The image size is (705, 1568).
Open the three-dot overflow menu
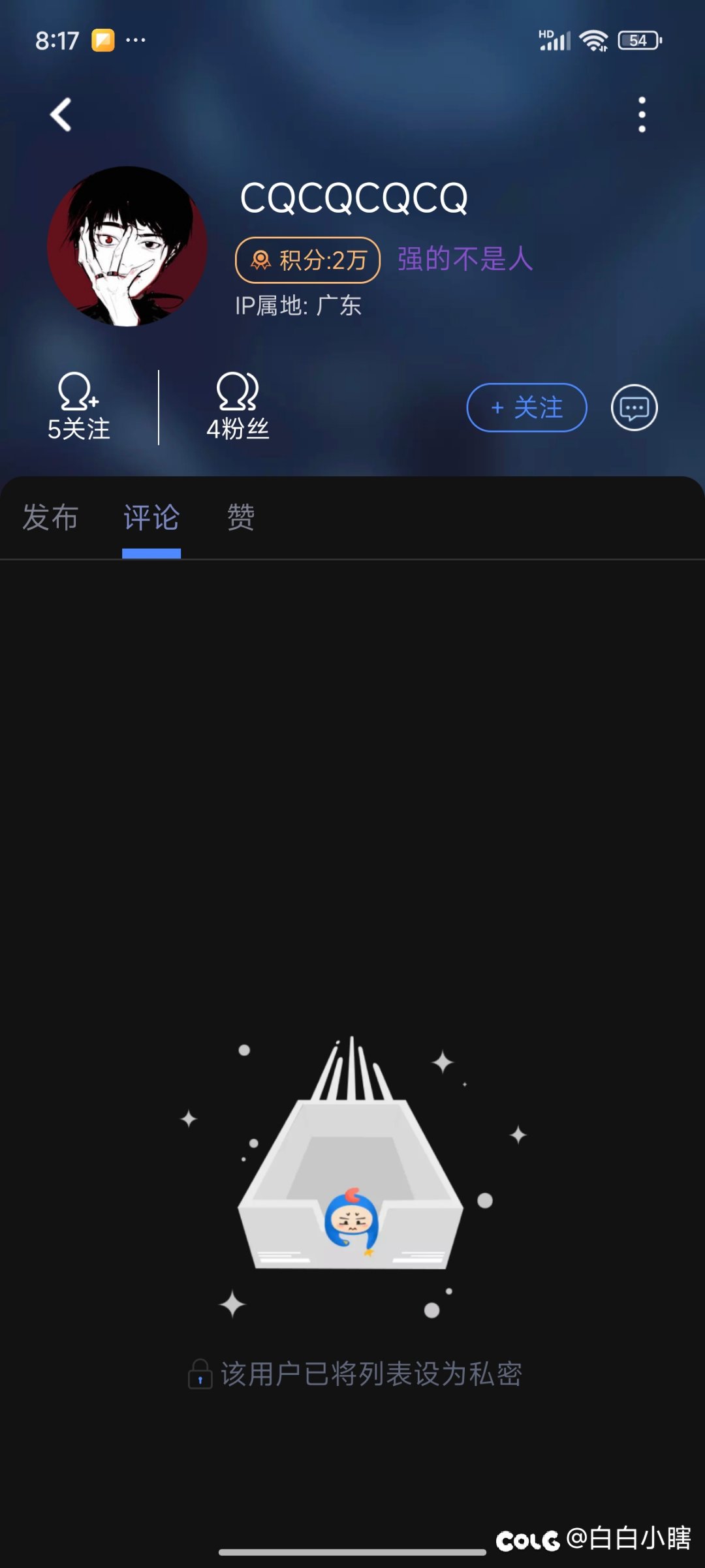[642, 115]
